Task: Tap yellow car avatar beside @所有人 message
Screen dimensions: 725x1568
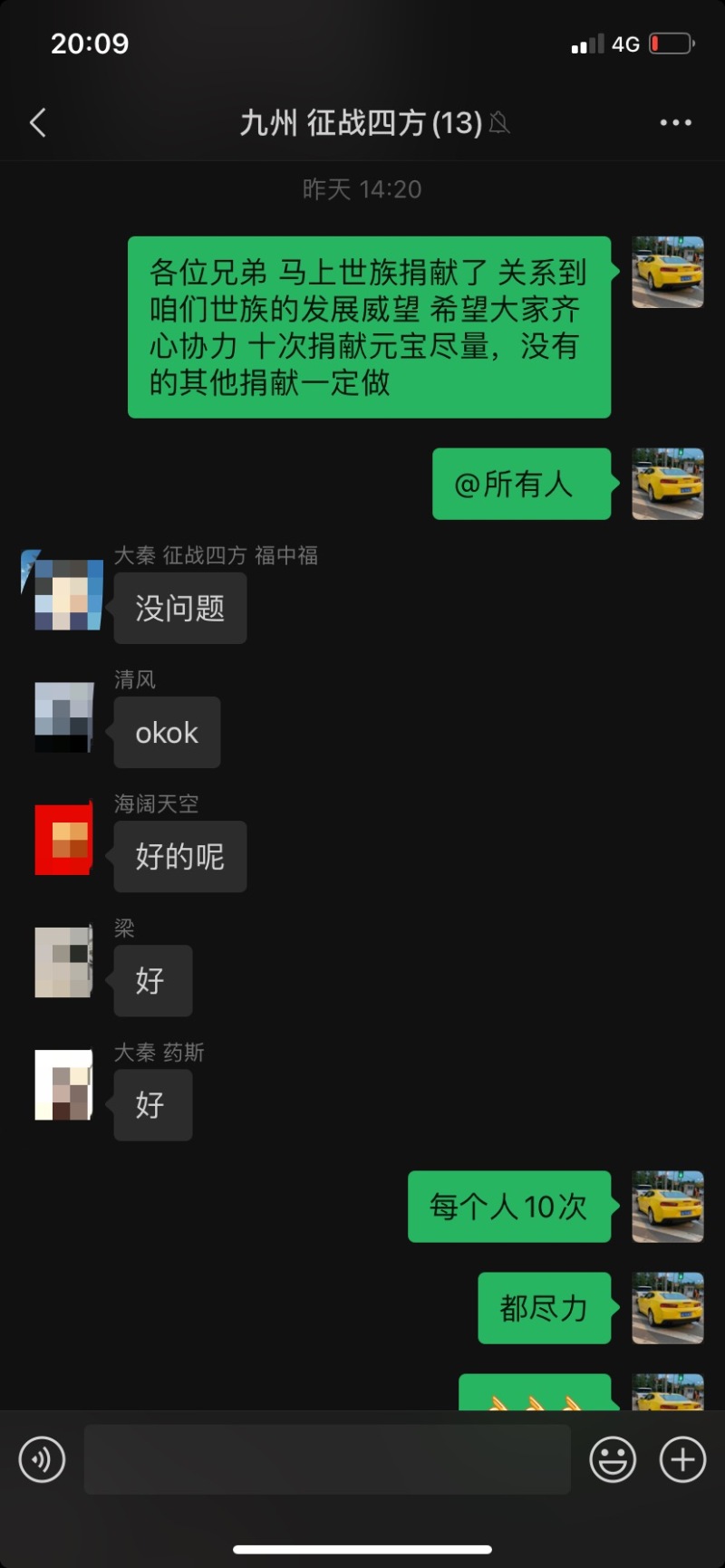Action: 668,484
